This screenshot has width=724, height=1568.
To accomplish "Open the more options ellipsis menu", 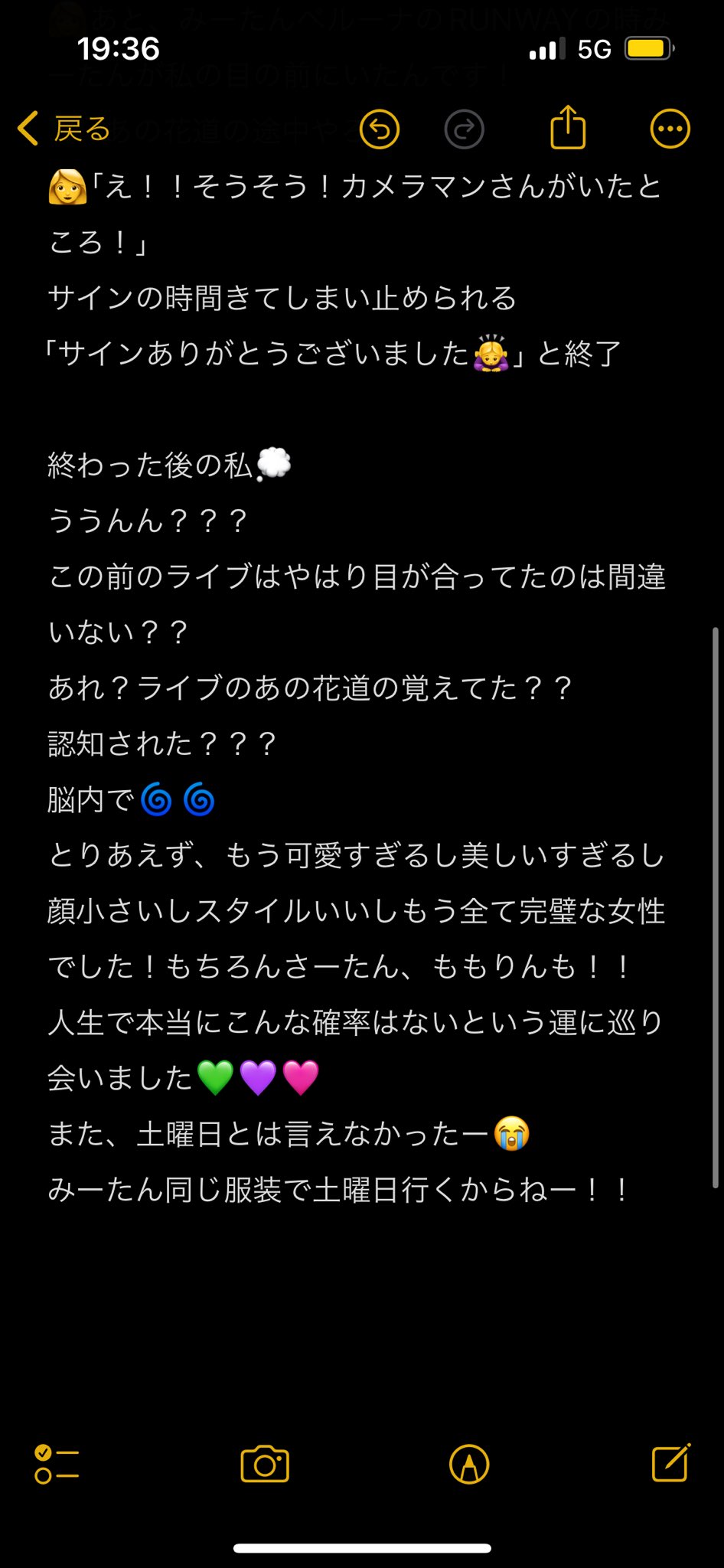I will (x=670, y=129).
